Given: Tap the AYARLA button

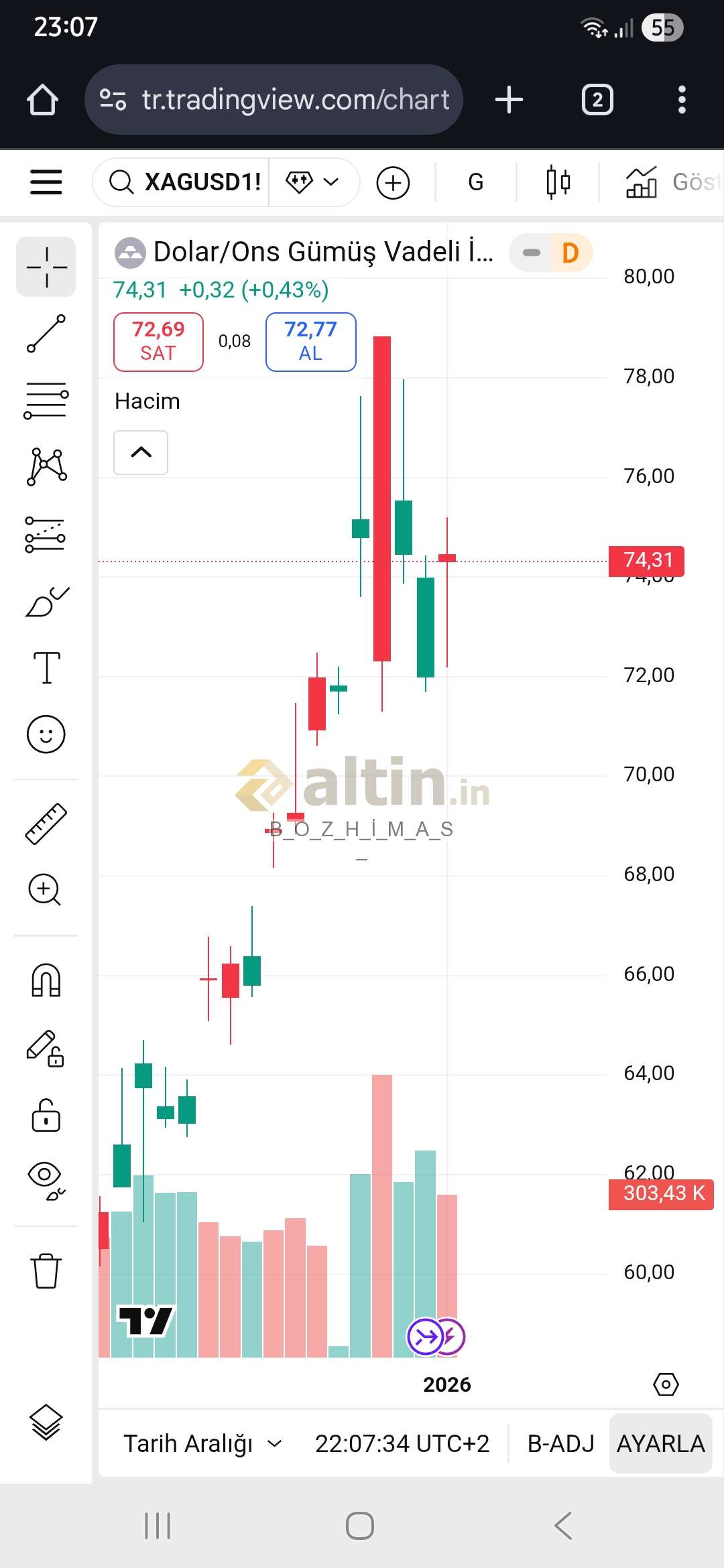Looking at the screenshot, I should tap(660, 1443).
